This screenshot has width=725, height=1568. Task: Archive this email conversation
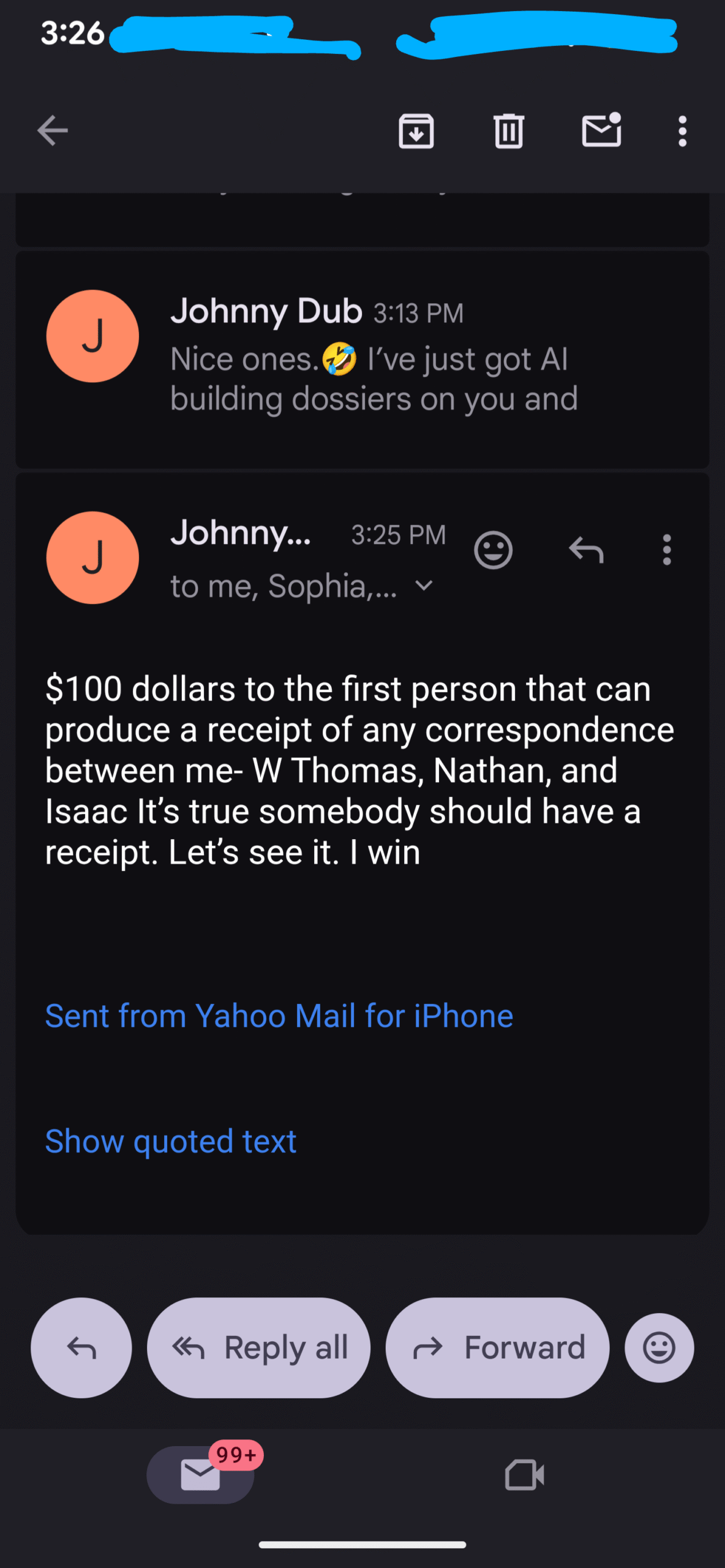pos(416,130)
